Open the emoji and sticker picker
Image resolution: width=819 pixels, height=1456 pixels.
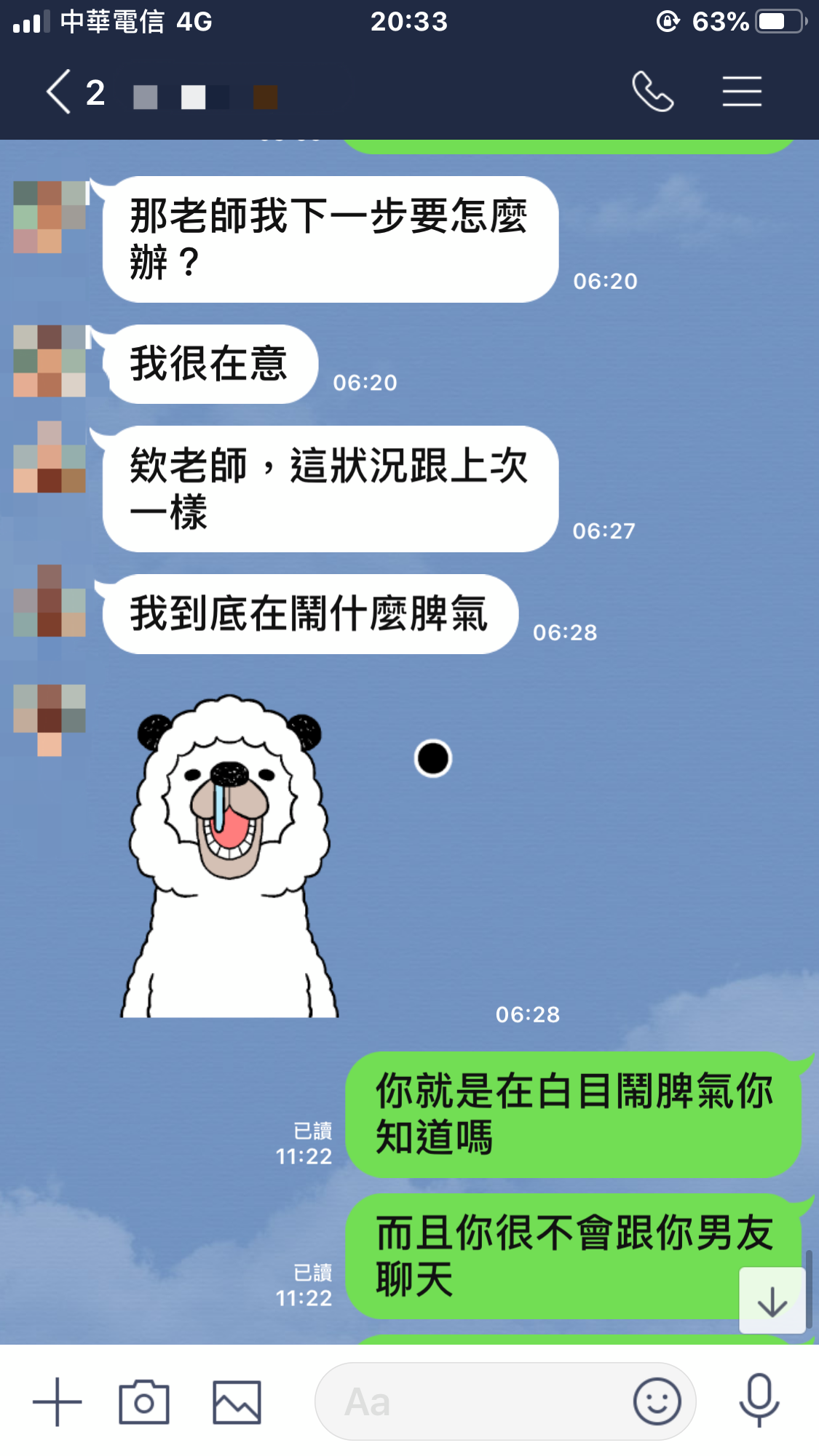coord(657,1401)
